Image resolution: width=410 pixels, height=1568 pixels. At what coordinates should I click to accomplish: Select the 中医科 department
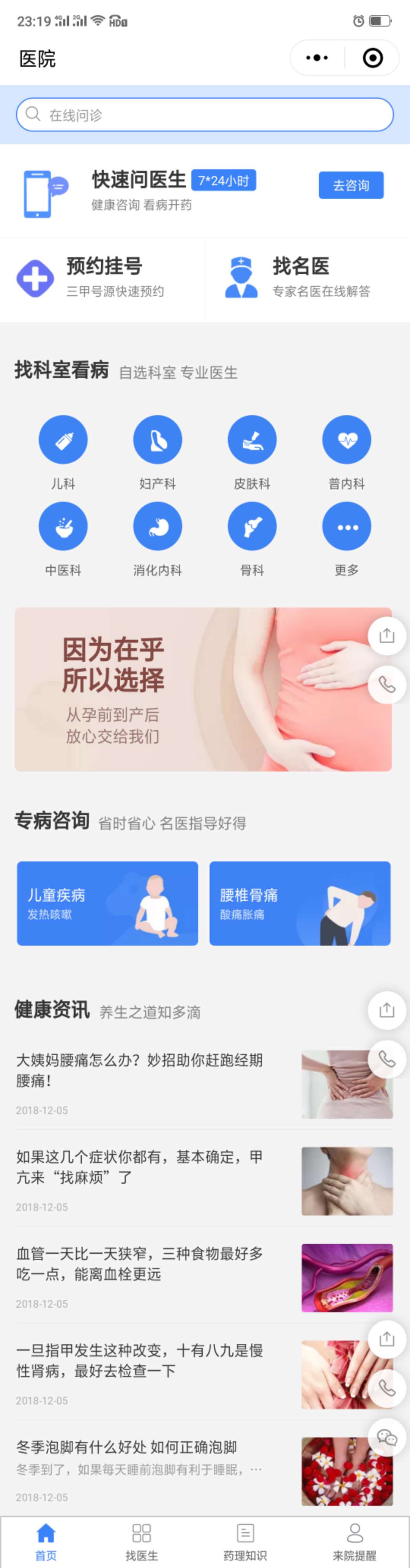tap(63, 526)
